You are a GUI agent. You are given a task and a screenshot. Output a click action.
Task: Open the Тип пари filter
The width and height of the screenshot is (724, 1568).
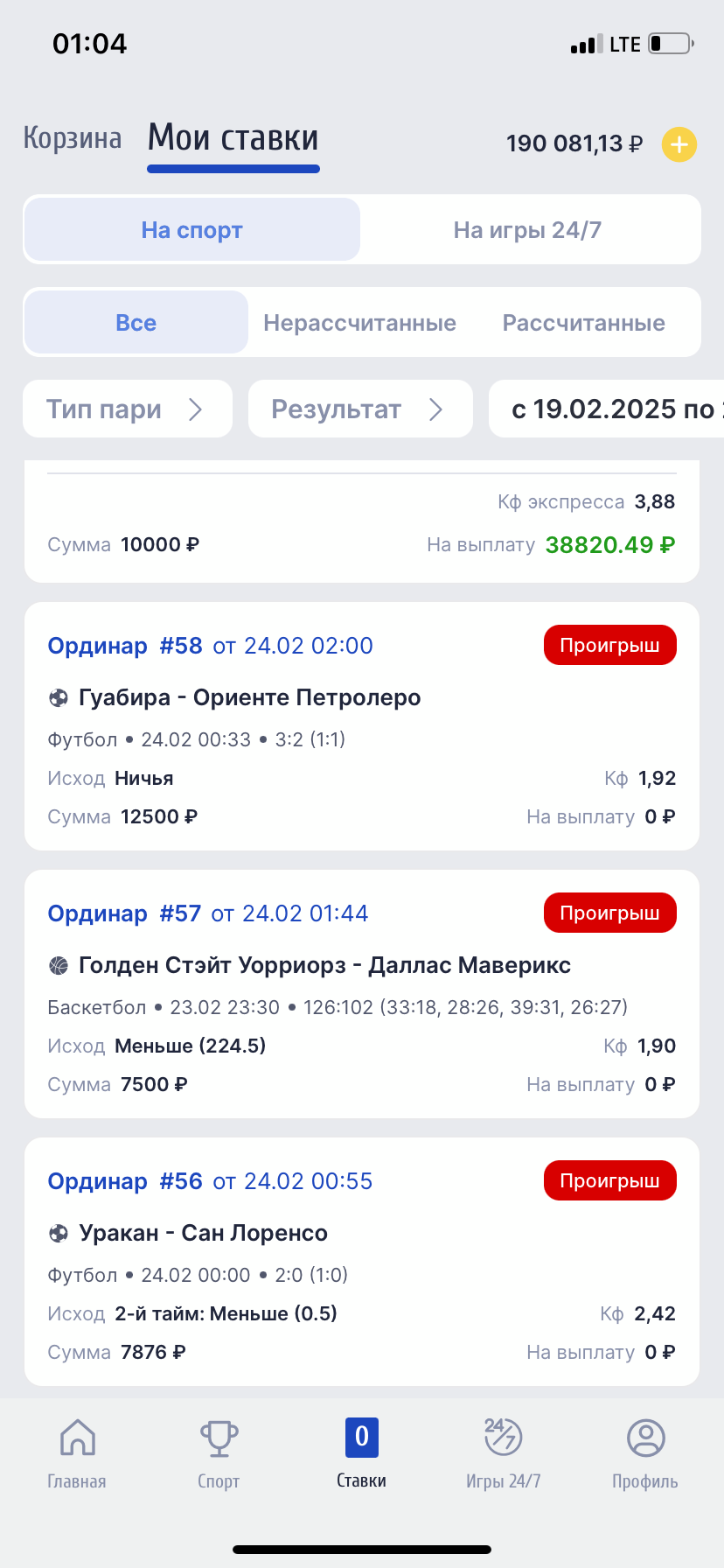(x=128, y=409)
